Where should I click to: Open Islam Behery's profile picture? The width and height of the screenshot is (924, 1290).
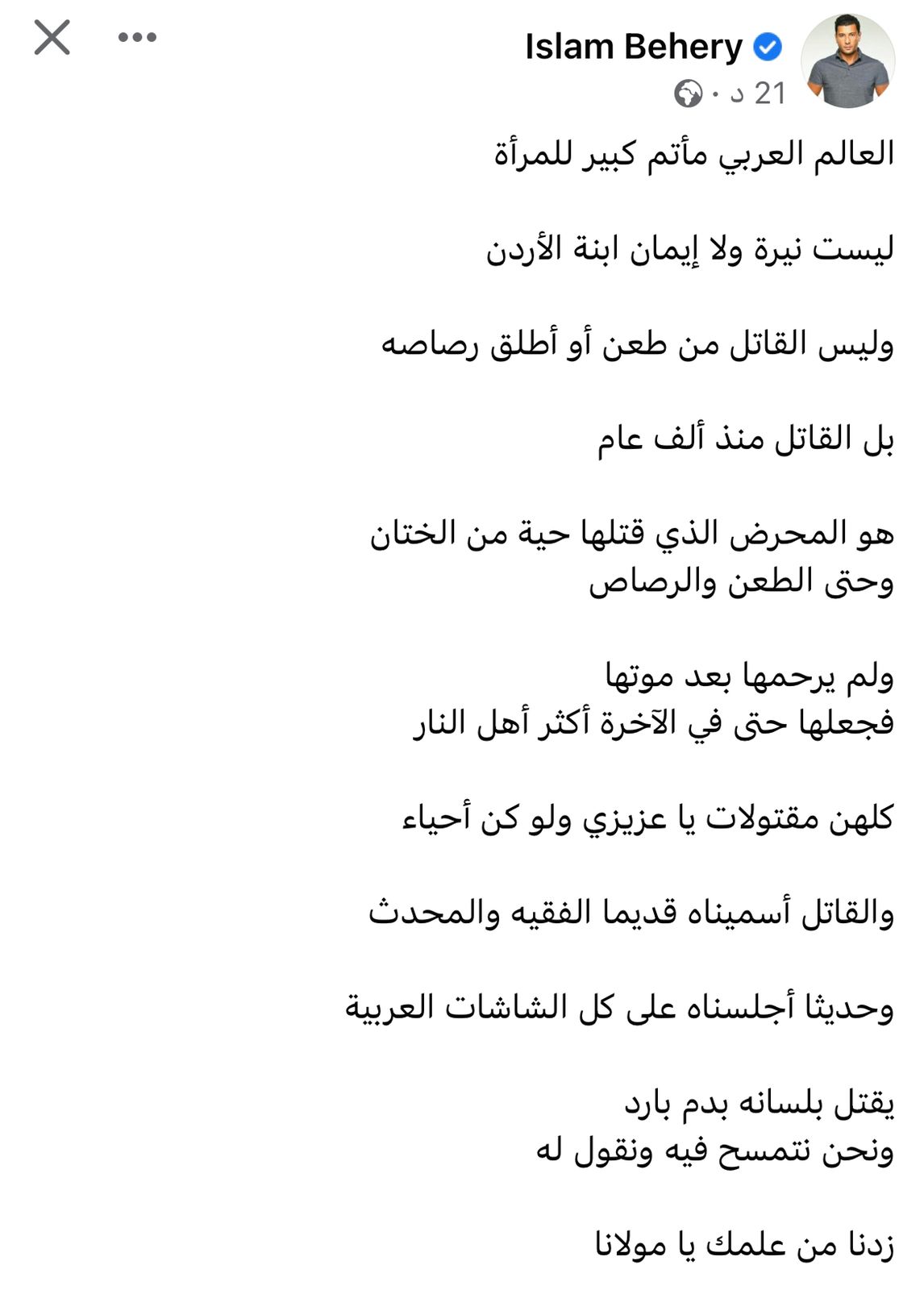(847, 61)
